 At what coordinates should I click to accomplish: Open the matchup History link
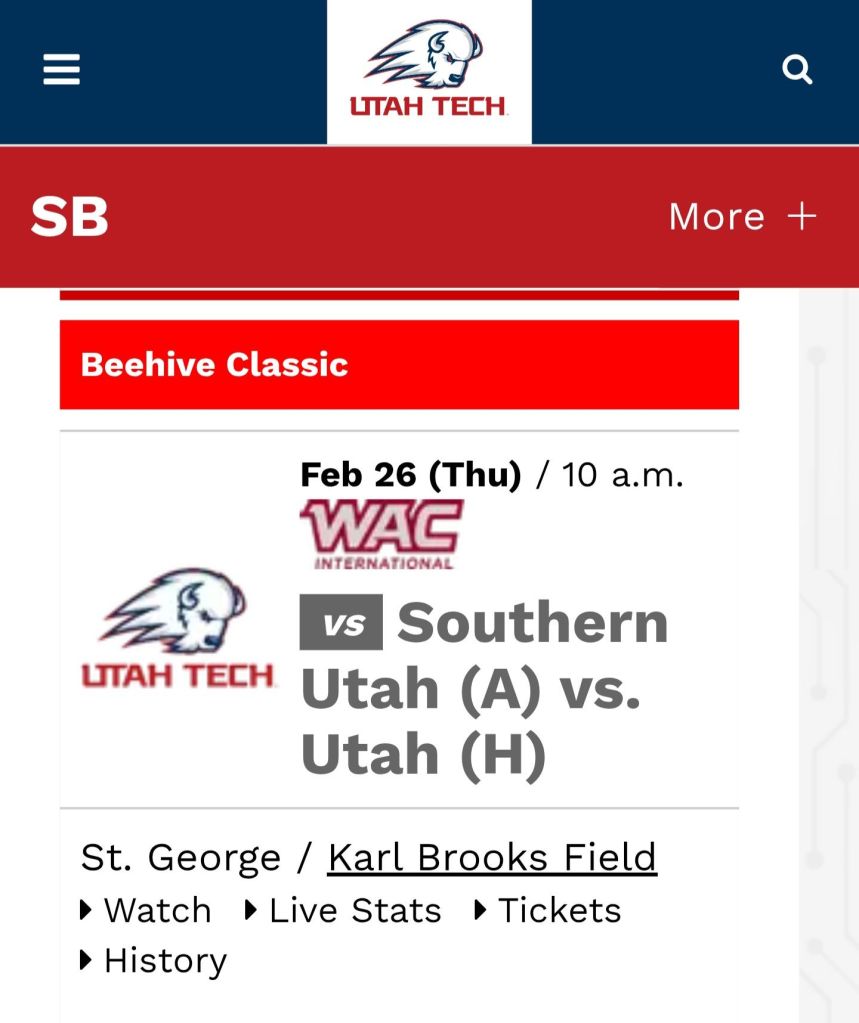pyautogui.click(x=164, y=960)
